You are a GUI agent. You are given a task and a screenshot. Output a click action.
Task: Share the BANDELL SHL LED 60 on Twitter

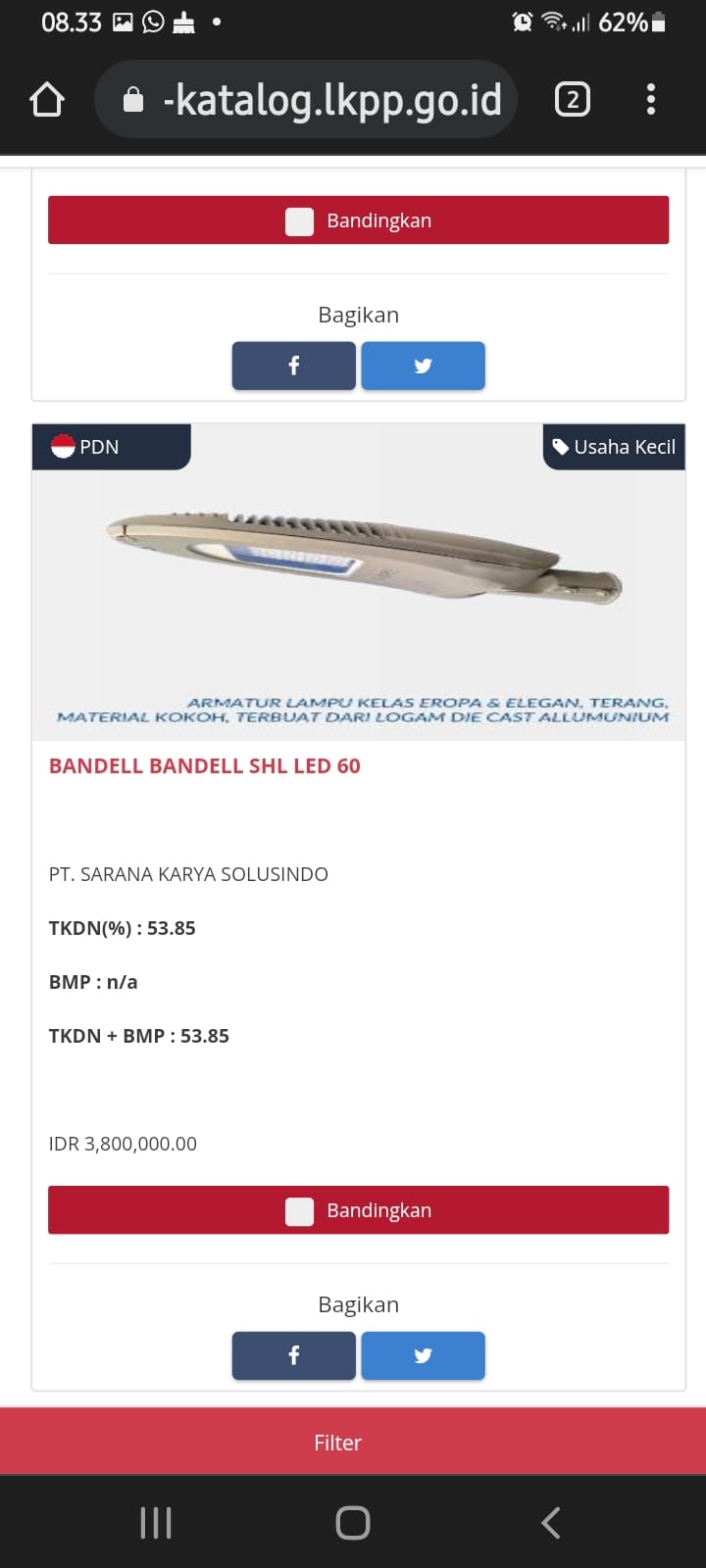tap(423, 1355)
